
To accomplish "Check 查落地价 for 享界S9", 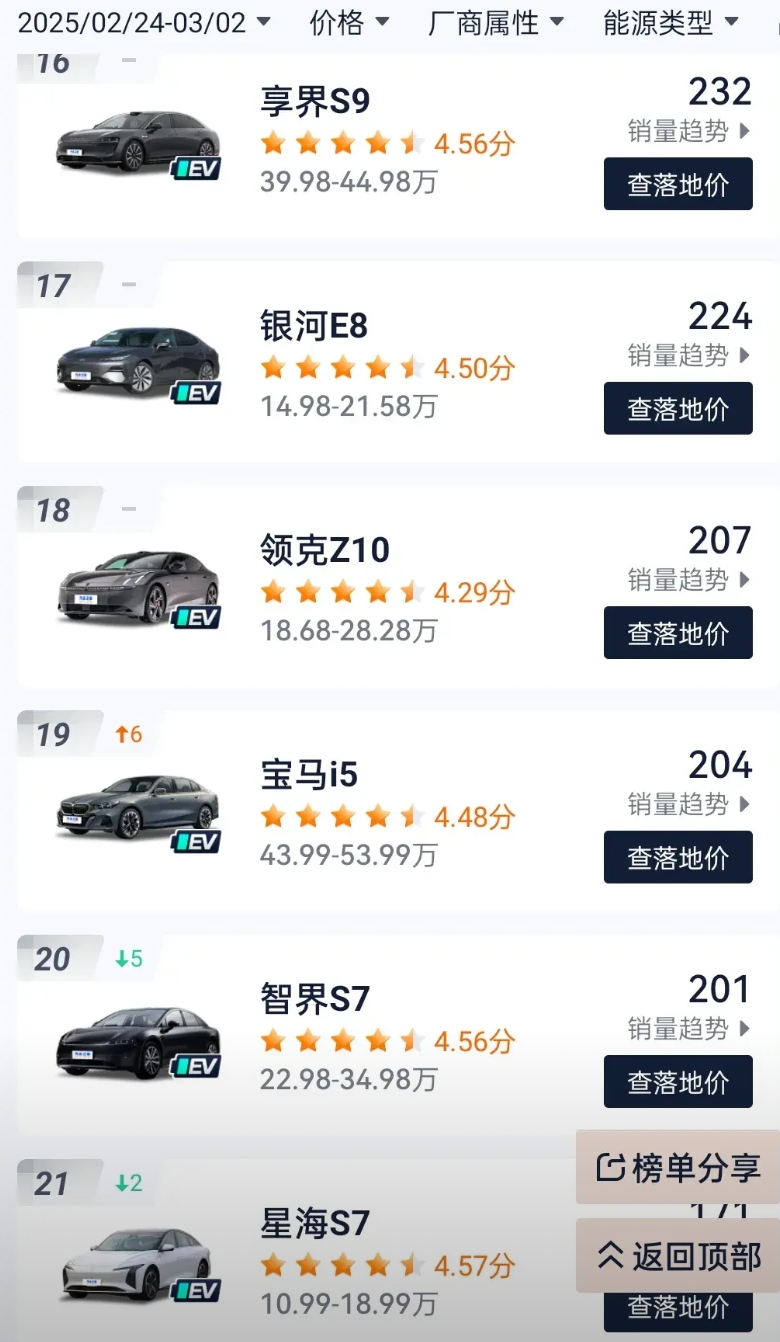I will pyautogui.click(x=678, y=184).
